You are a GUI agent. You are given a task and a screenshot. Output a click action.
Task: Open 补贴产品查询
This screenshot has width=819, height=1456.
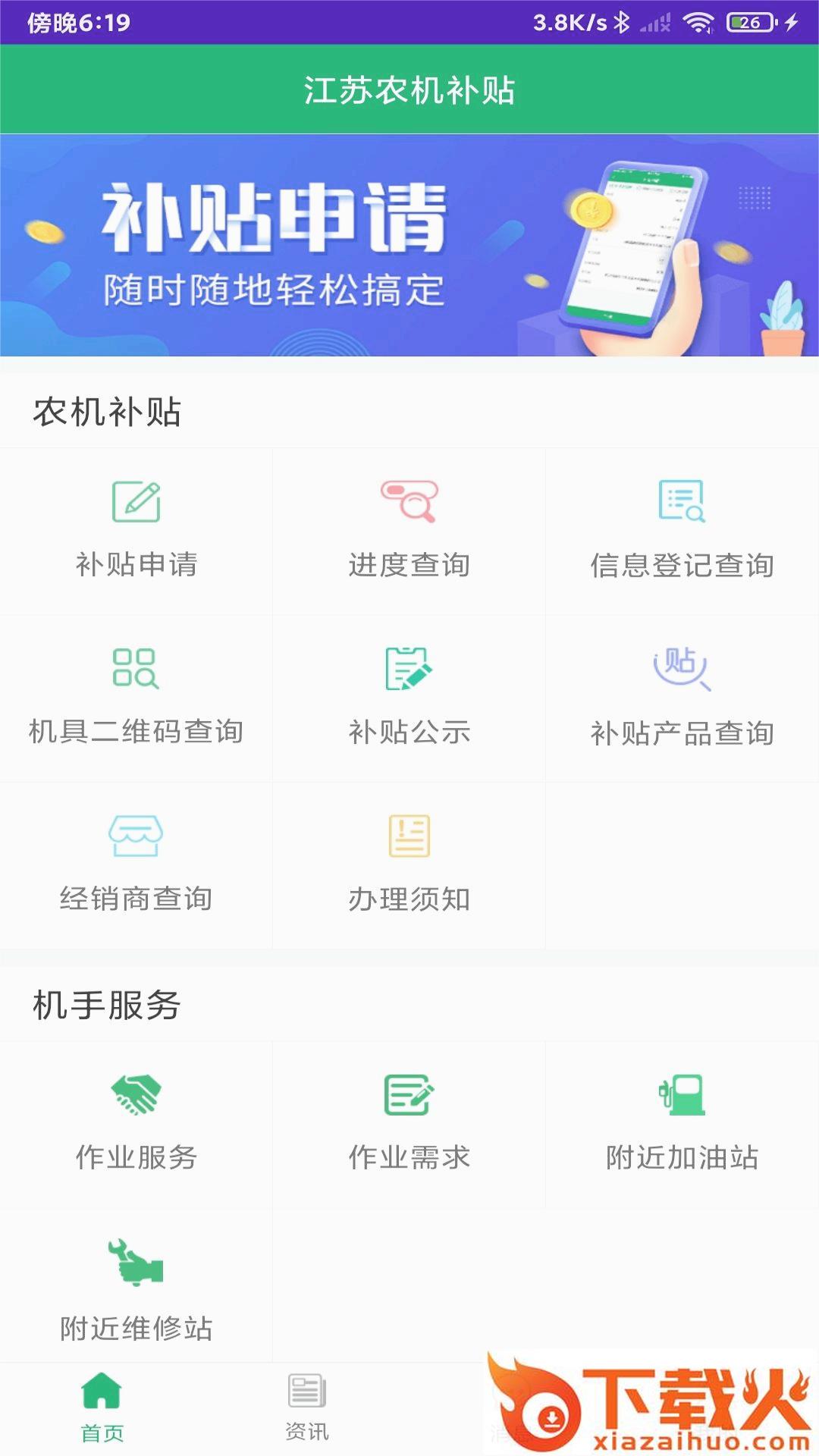tap(682, 698)
